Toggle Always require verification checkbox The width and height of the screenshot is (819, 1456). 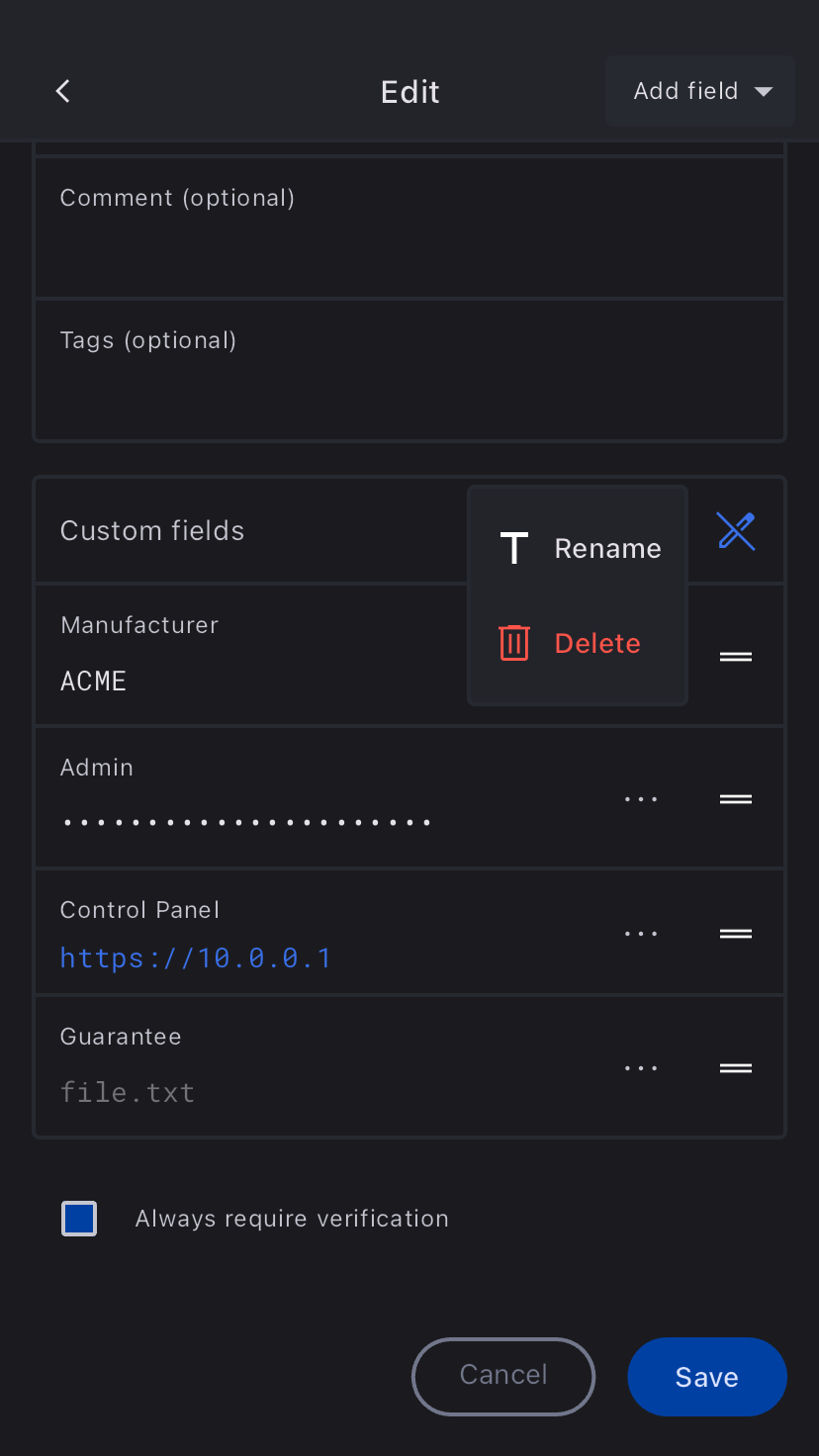tap(79, 1219)
